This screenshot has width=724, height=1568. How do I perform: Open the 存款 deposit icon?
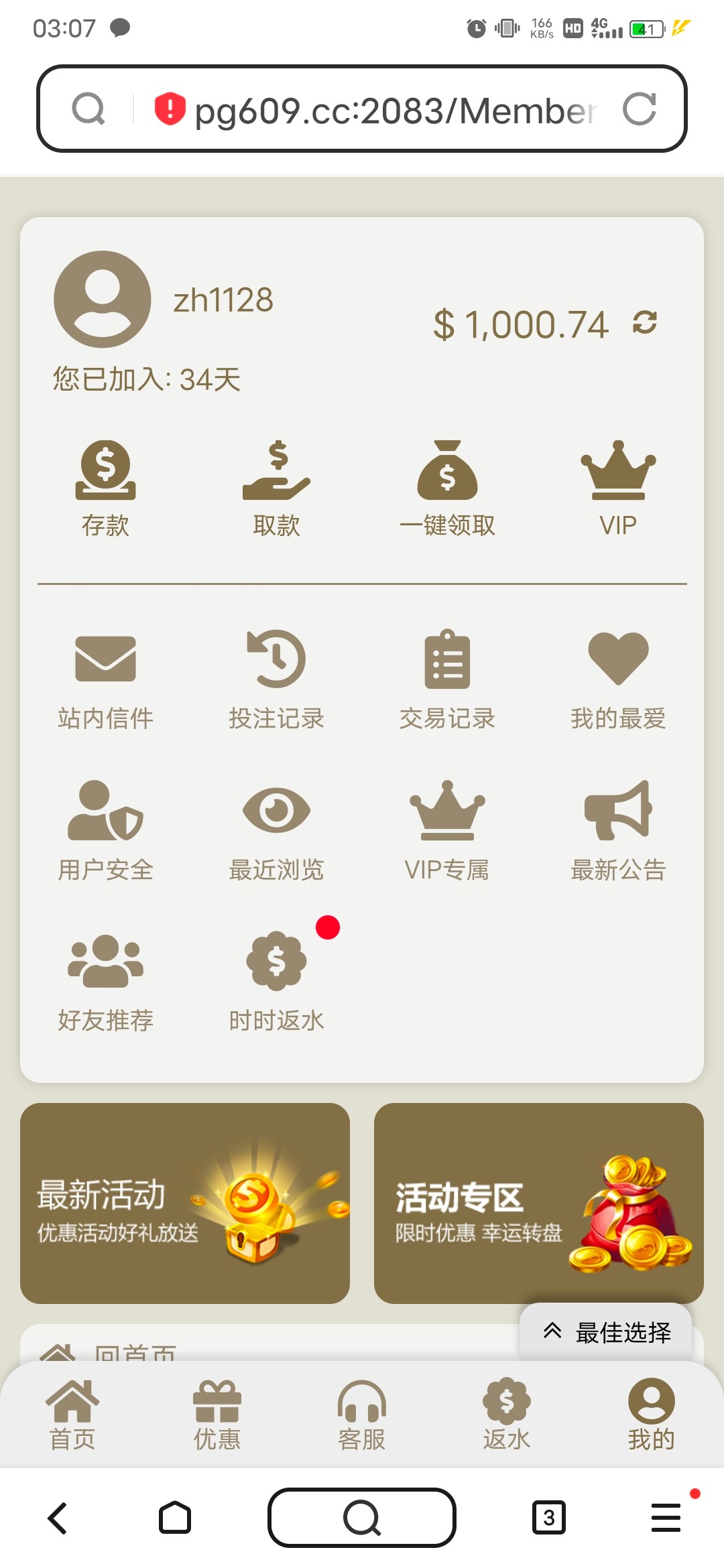pyautogui.click(x=105, y=476)
